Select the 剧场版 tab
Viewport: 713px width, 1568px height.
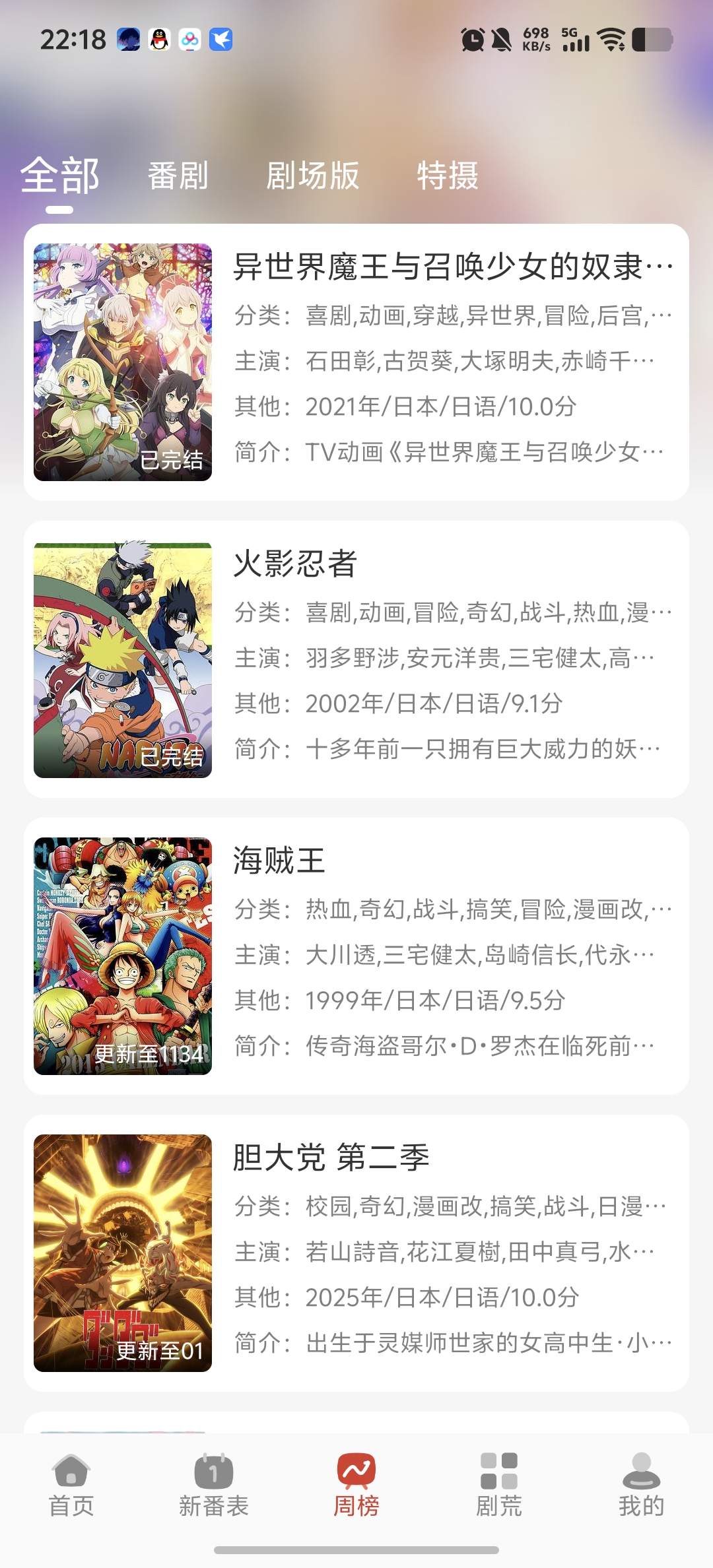(312, 176)
